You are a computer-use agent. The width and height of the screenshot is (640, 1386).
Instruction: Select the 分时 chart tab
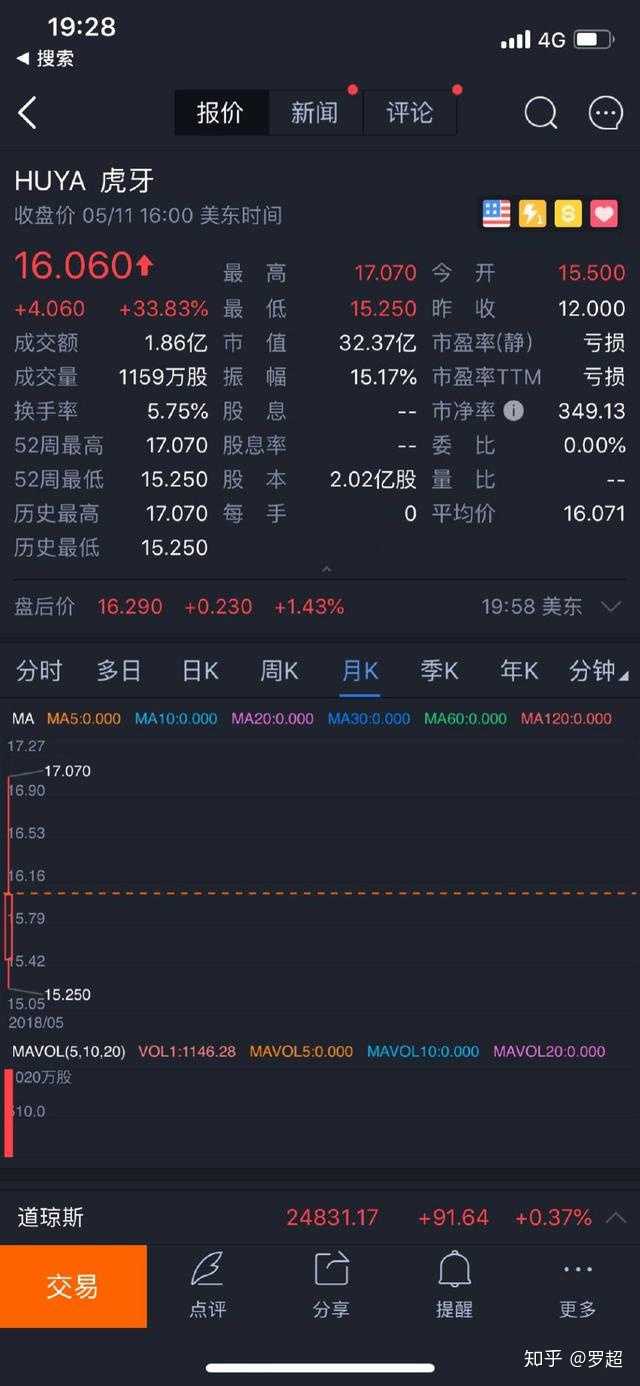click(x=39, y=671)
